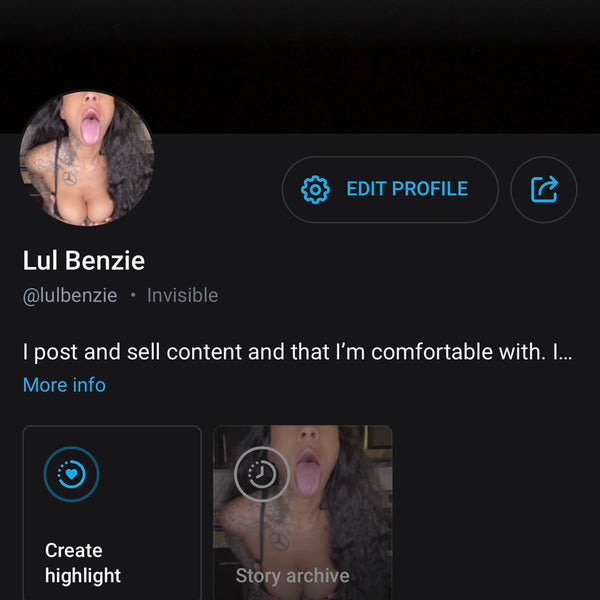Open the Edit Profile button
This screenshot has height=600, width=600.
390,189
